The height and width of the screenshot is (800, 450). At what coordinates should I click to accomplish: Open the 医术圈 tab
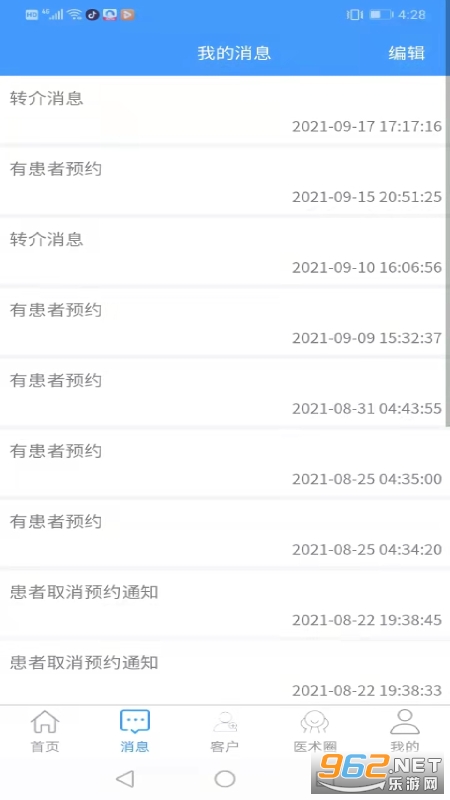(315, 731)
